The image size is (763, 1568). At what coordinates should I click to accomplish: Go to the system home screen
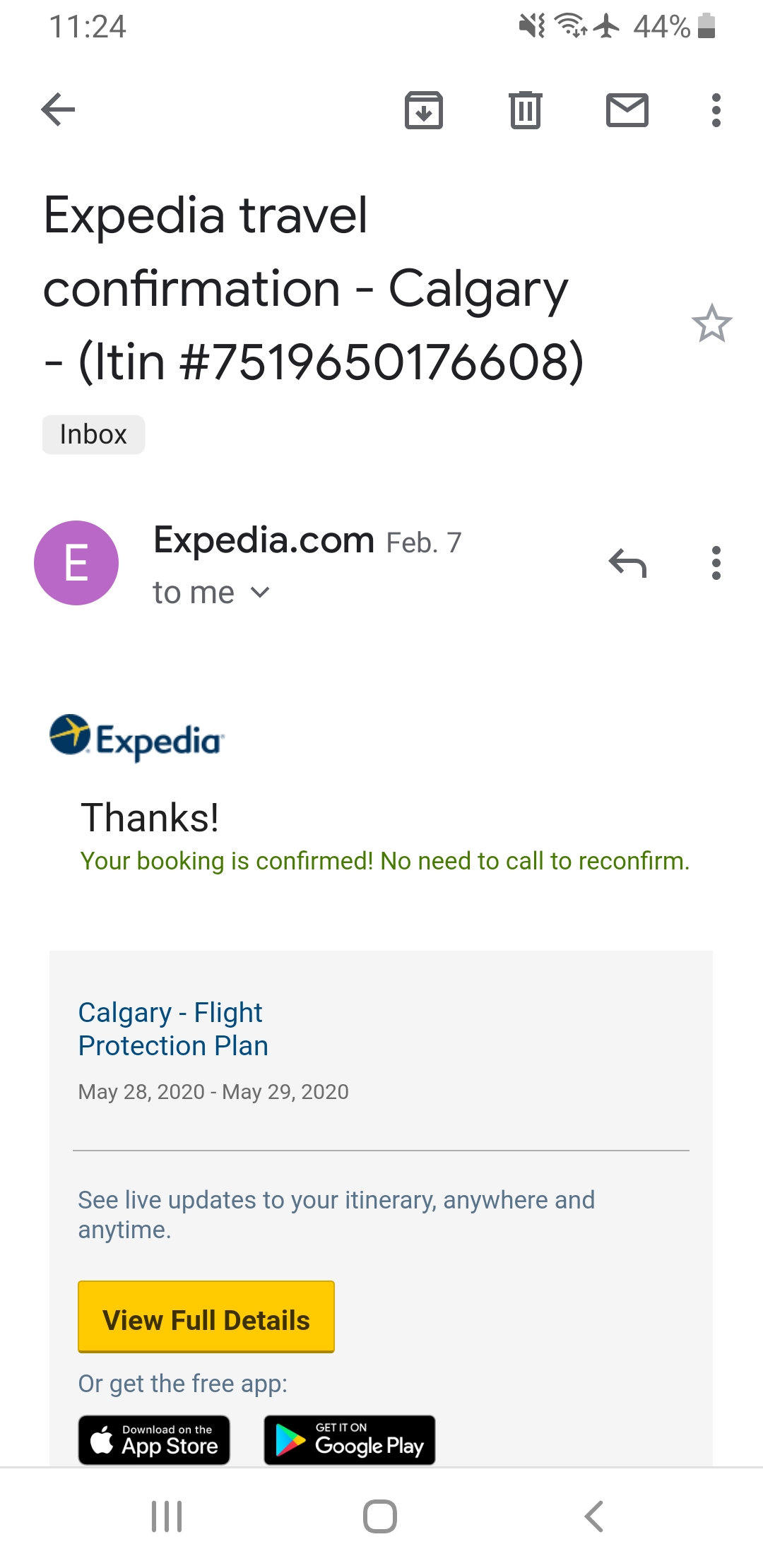point(380,1516)
